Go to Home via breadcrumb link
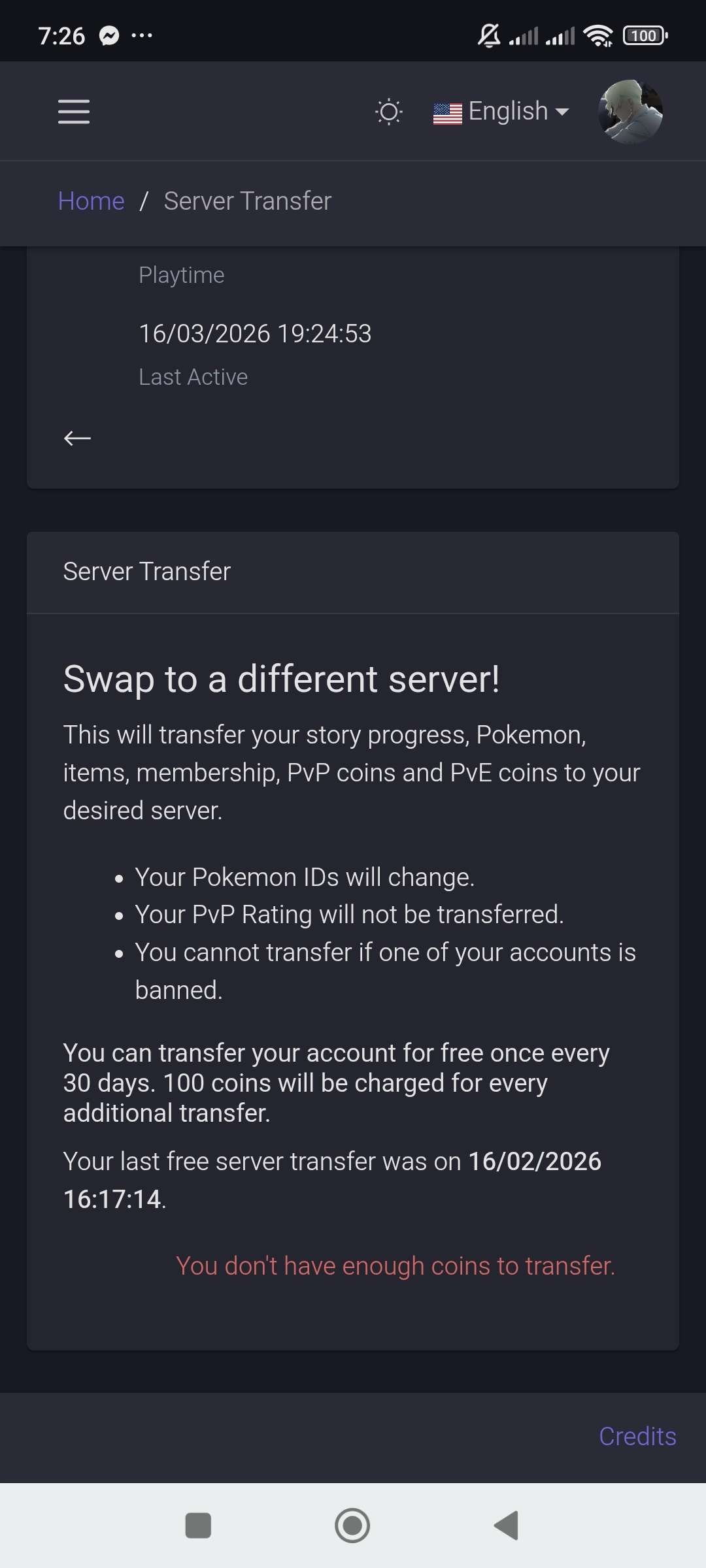706x1568 pixels. tap(91, 201)
